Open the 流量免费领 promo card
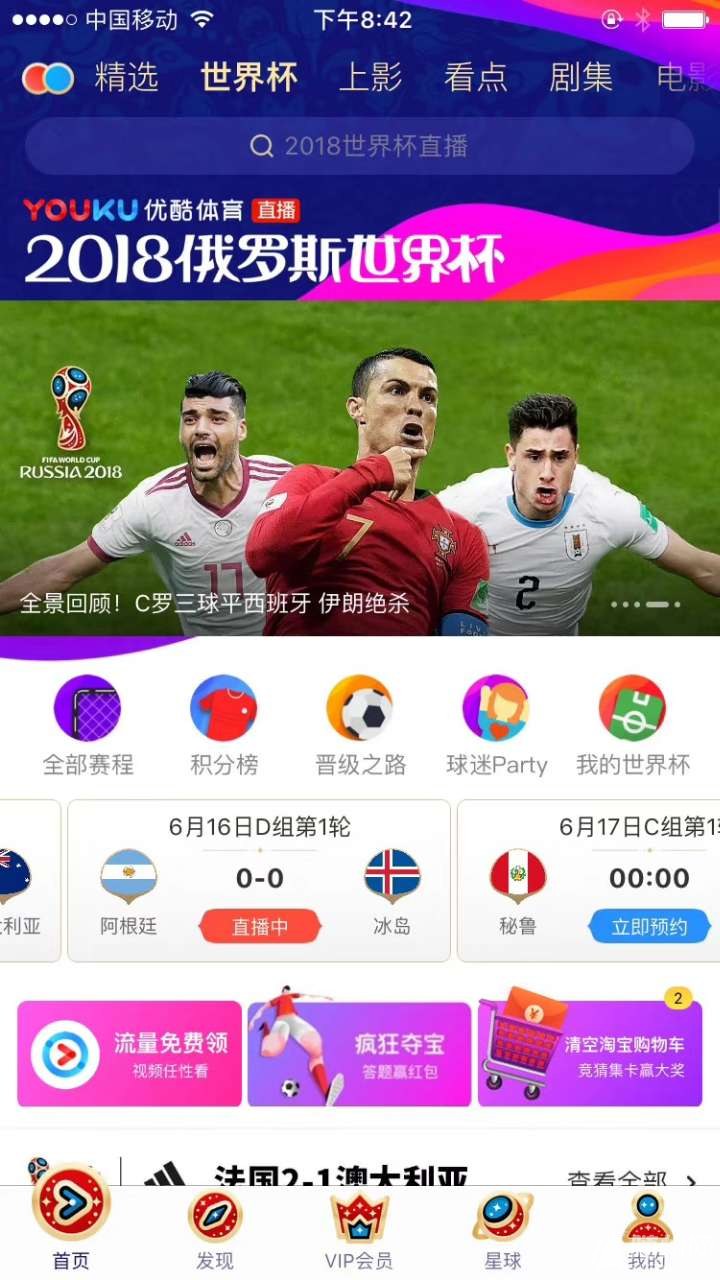The width and height of the screenshot is (720, 1280). click(x=130, y=1054)
